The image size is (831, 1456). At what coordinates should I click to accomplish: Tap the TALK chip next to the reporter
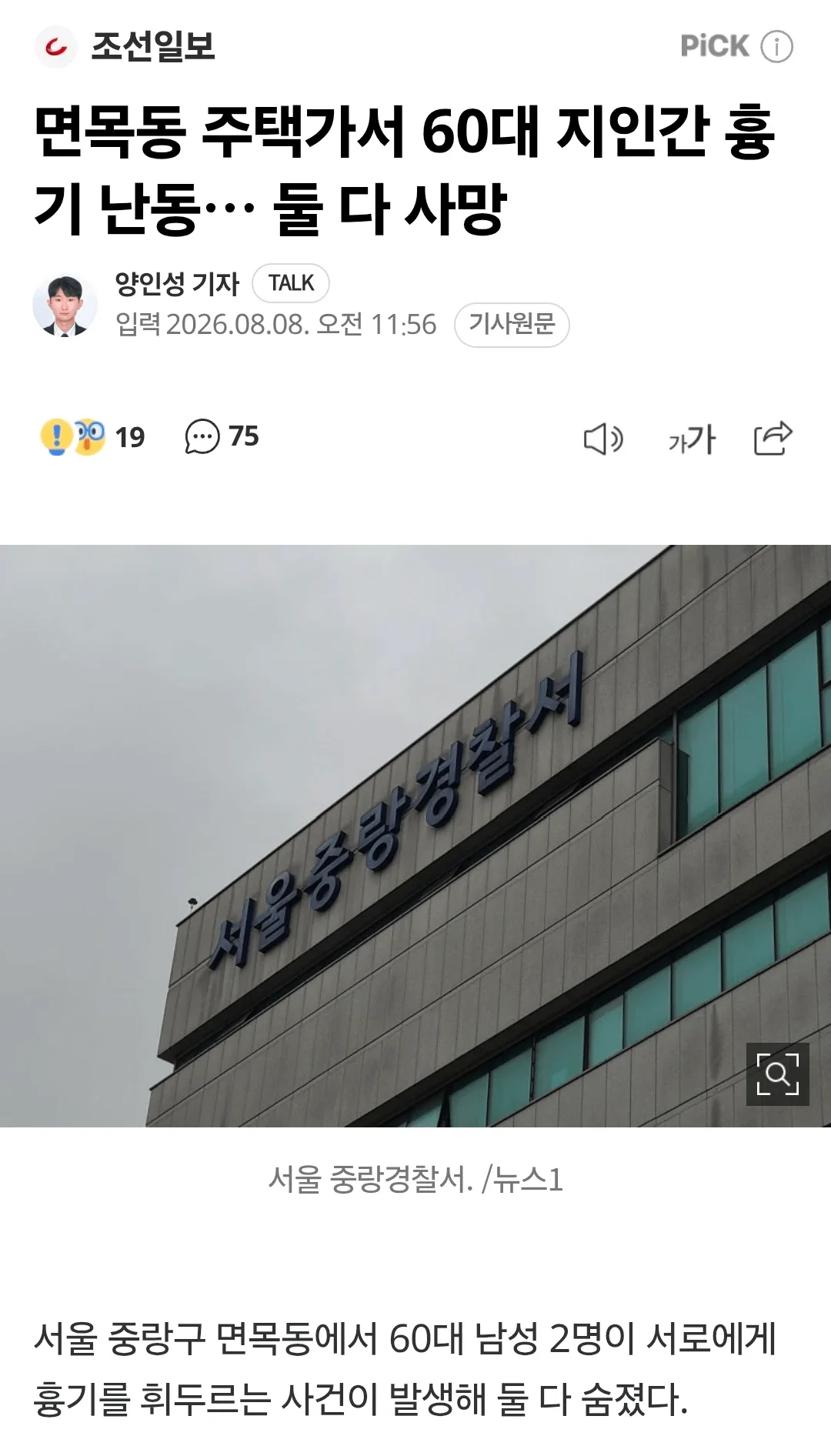click(x=291, y=283)
